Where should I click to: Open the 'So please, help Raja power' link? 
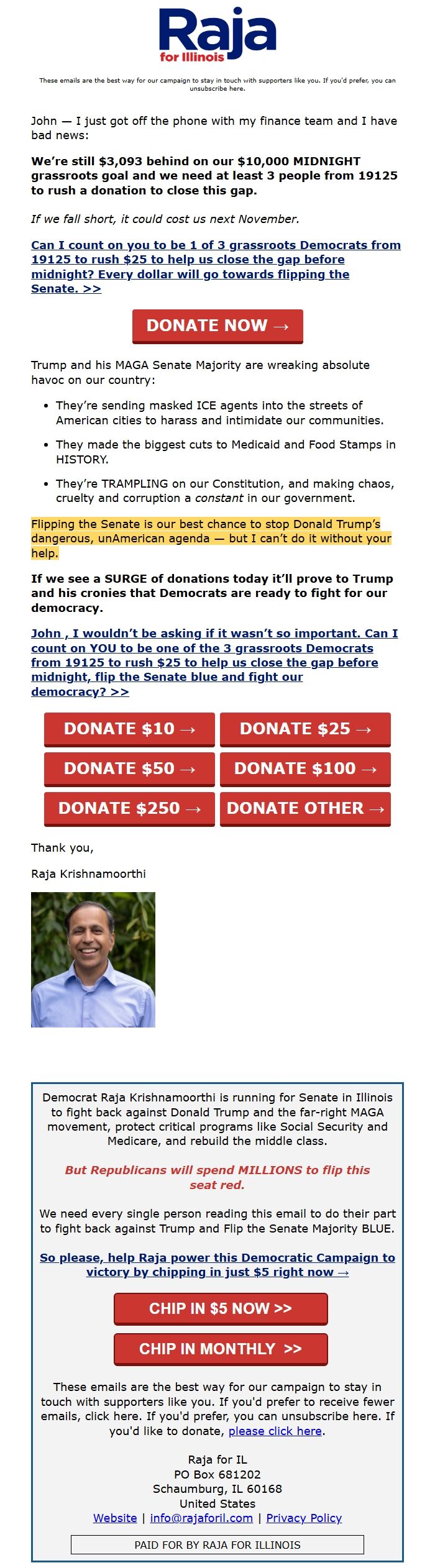(217, 1265)
